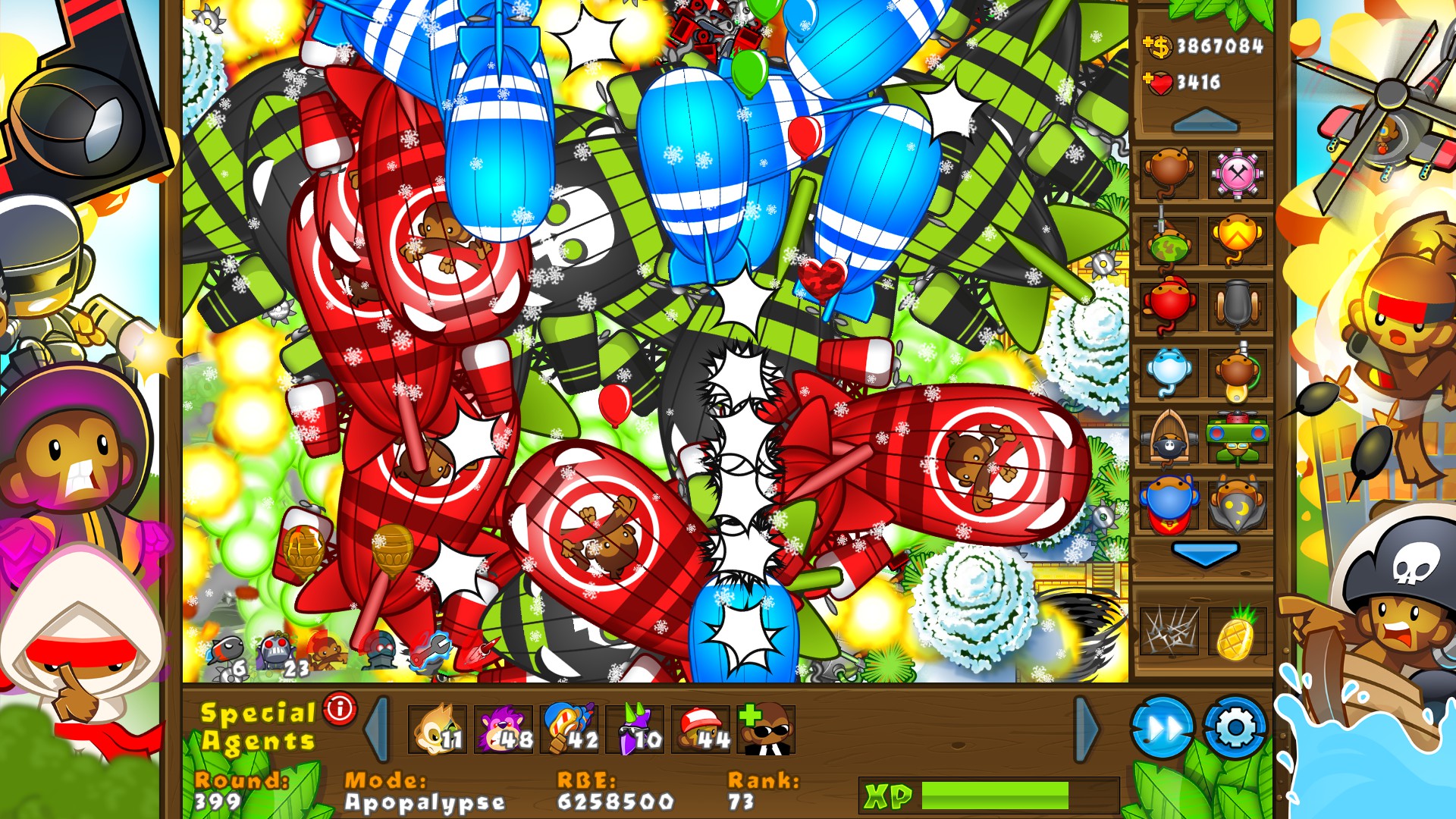Open Special Agents info
The image size is (1456, 819).
click(x=339, y=709)
